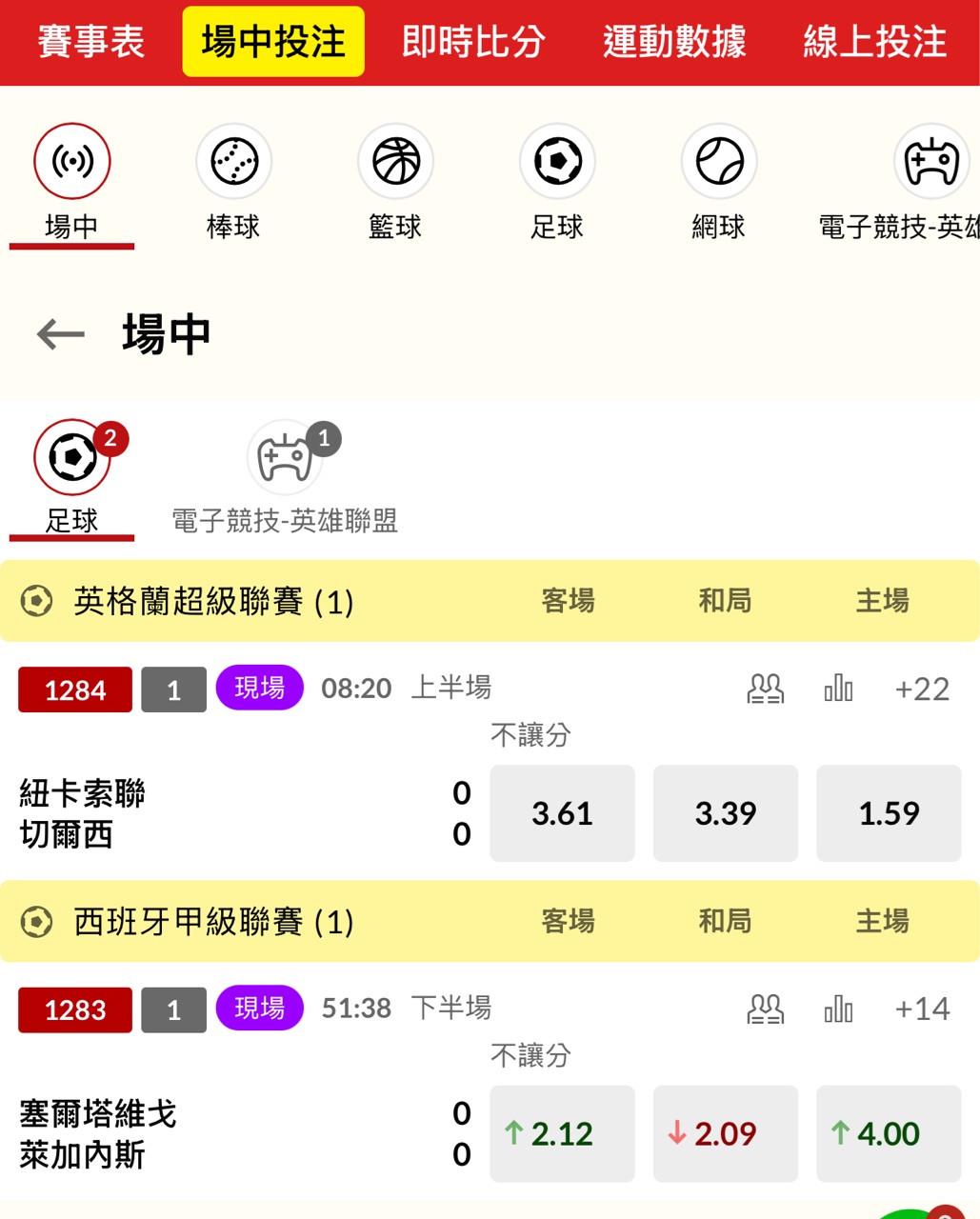The image size is (980, 1219).
Task: Select the 網球 sport category
Action: (x=719, y=181)
